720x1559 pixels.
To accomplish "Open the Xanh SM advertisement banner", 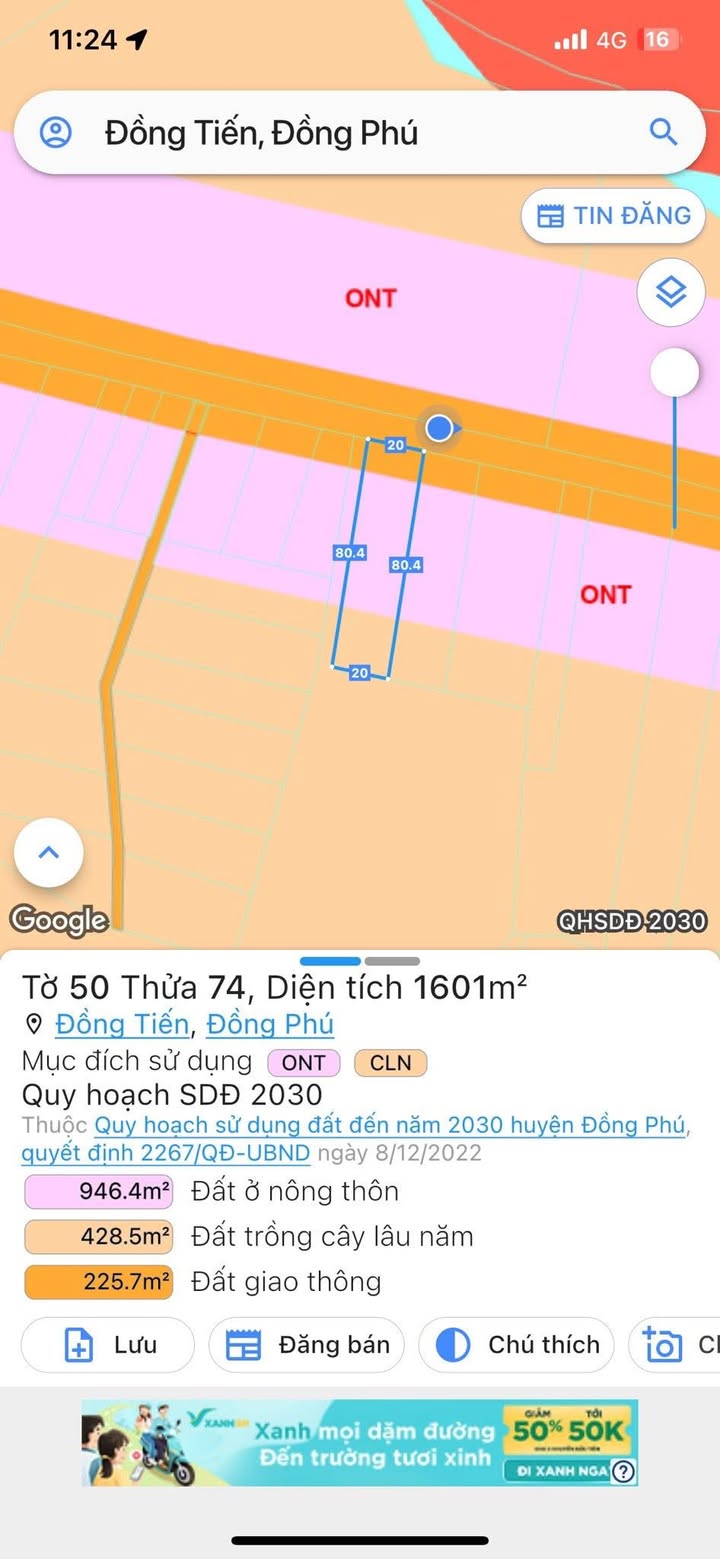I will tap(360, 1442).
